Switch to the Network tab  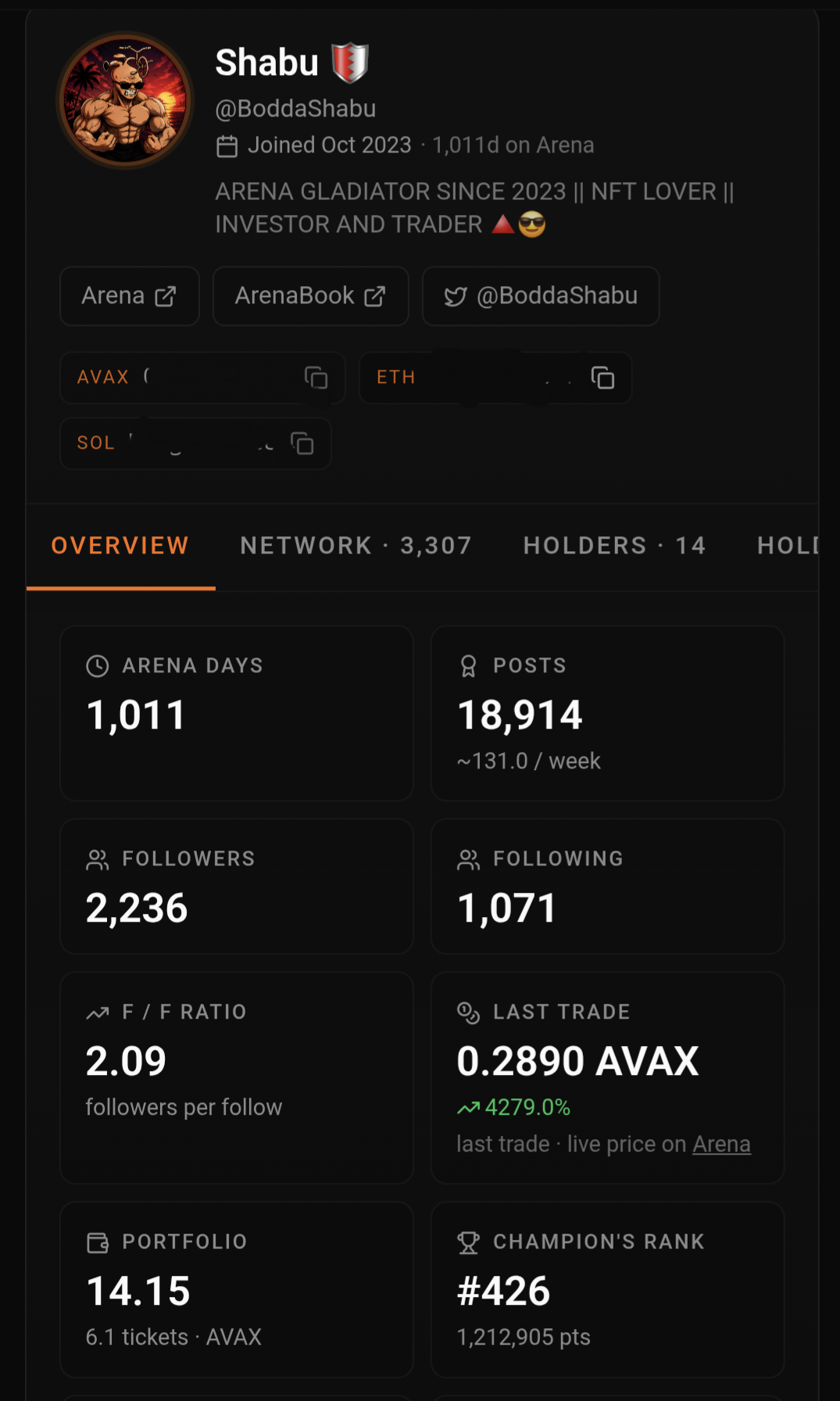click(356, 546)
